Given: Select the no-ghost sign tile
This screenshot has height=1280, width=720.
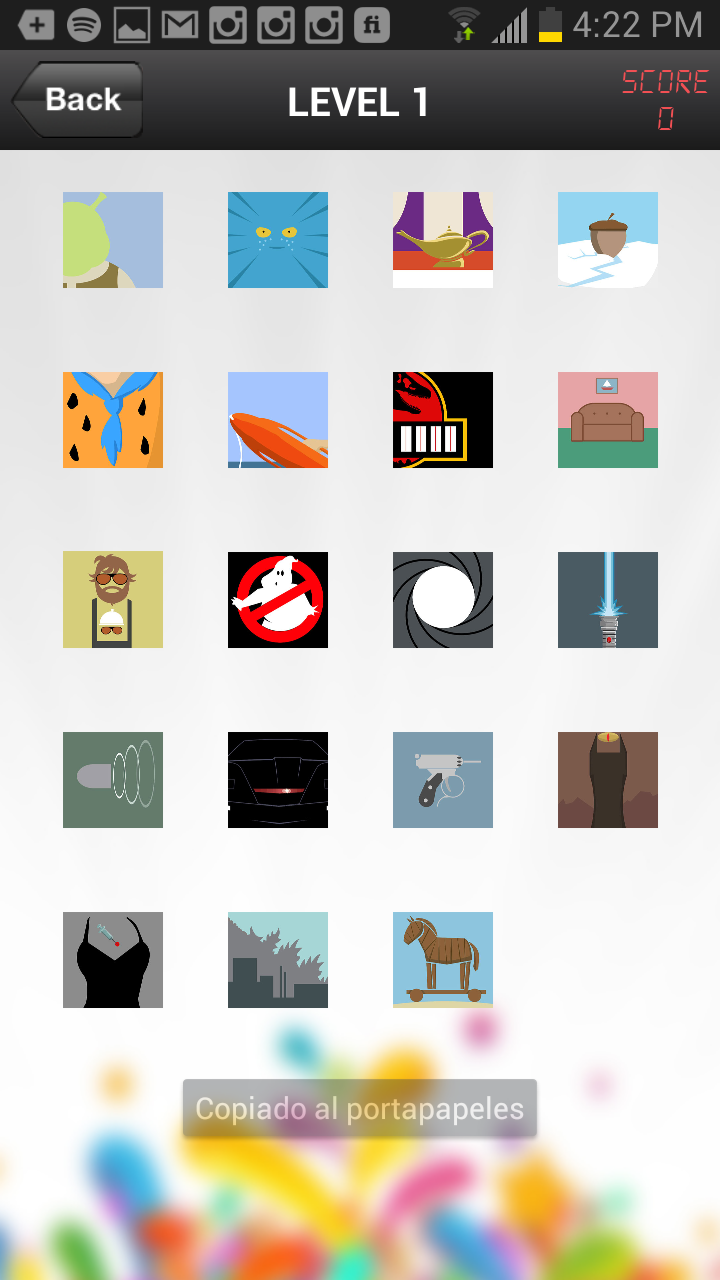Looking at the screenshot, I should tap(278, 600).
